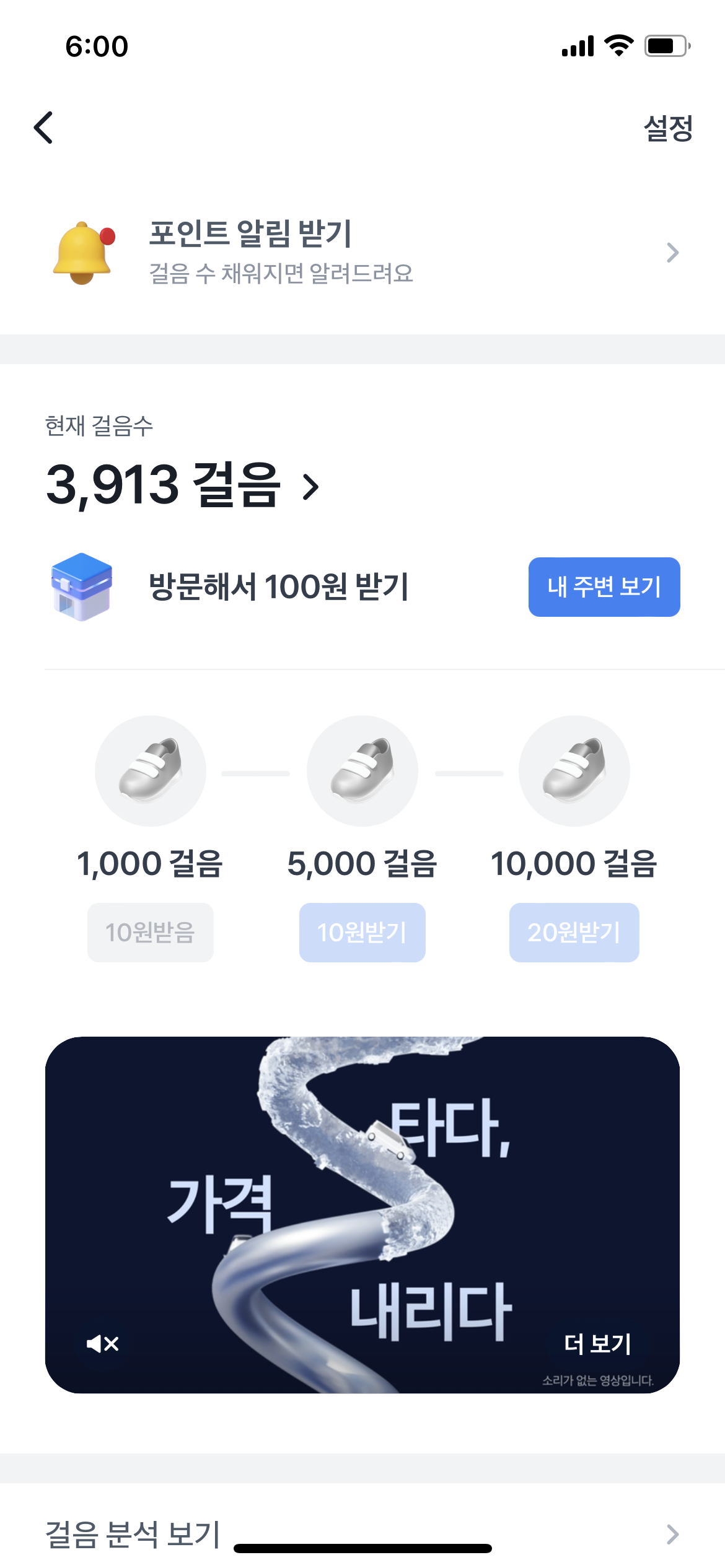Viewport: 725px width, 1568px height.
Task: Open 포인트 알림 받기 row
Action: 362,253
